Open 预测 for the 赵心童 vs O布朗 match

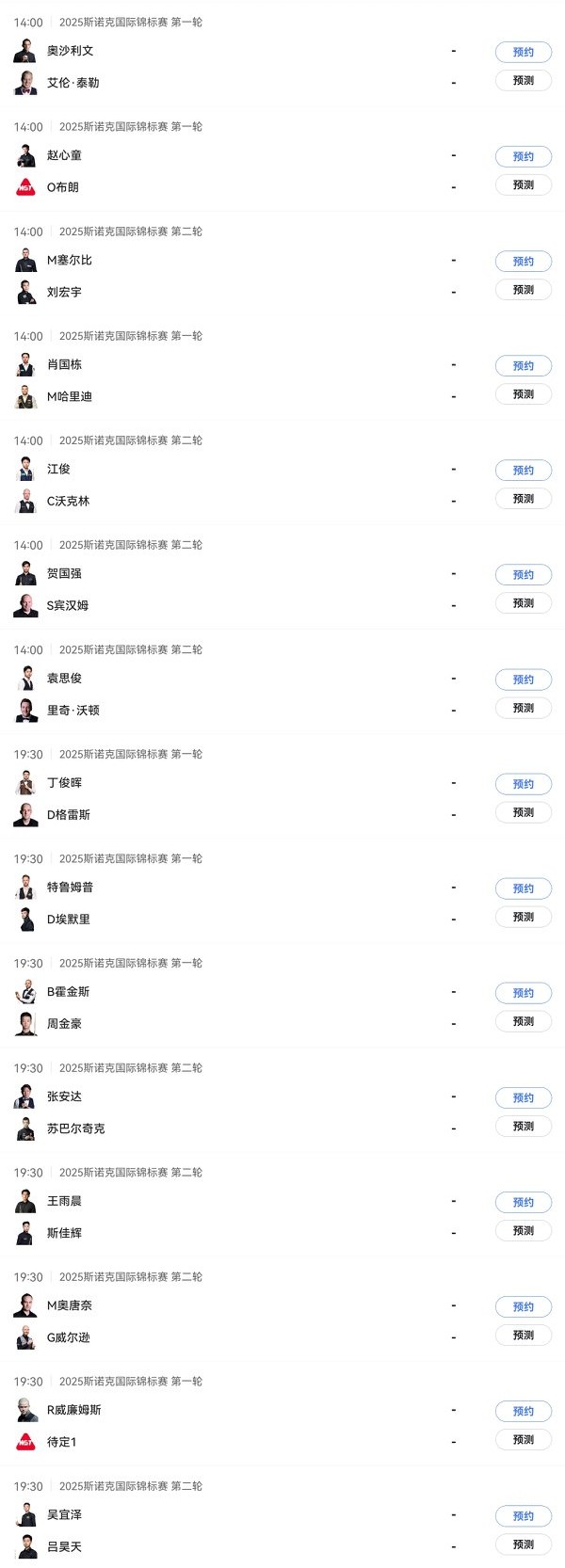(x=523, y=185)
